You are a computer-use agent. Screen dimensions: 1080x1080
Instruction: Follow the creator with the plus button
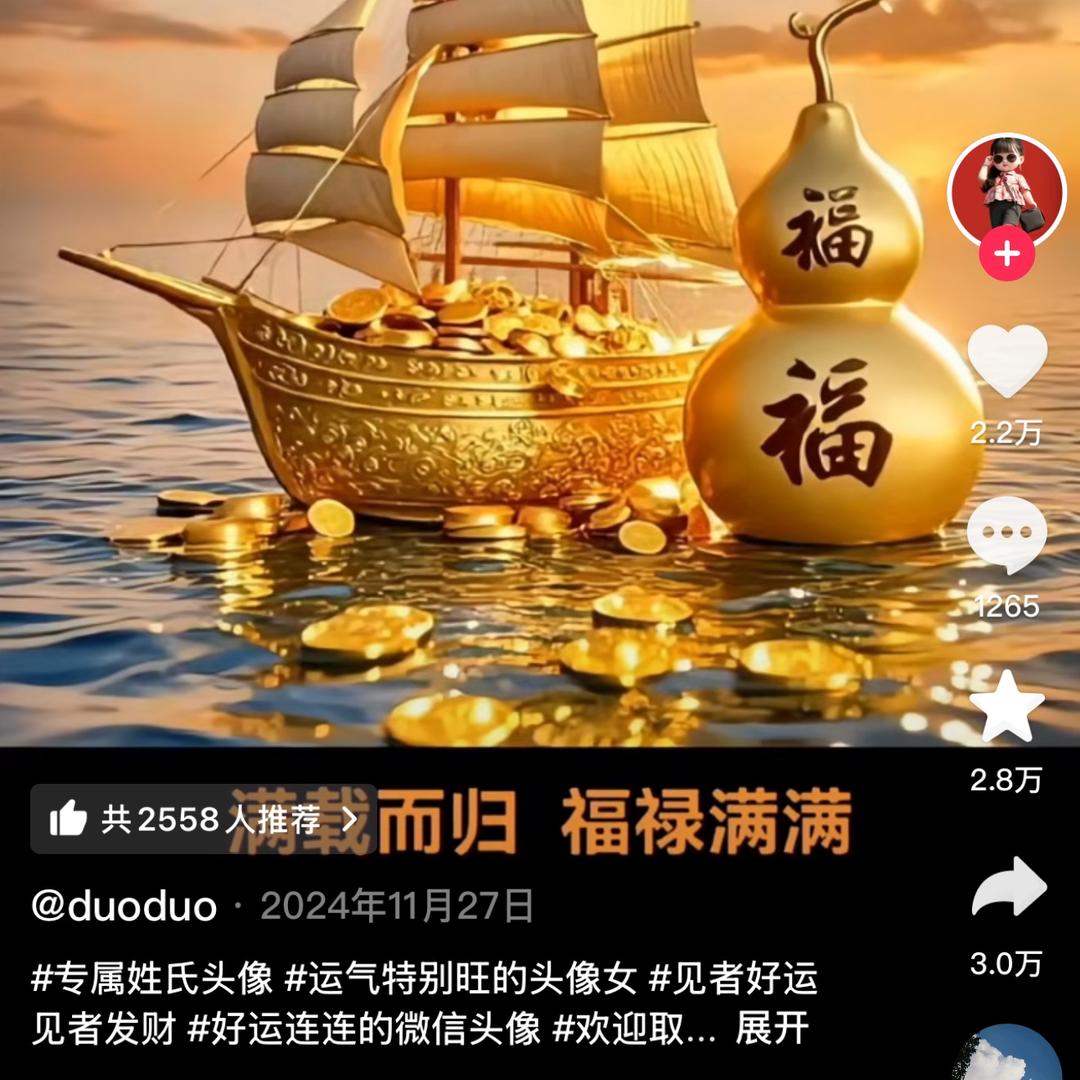[x=1006, y=254]
